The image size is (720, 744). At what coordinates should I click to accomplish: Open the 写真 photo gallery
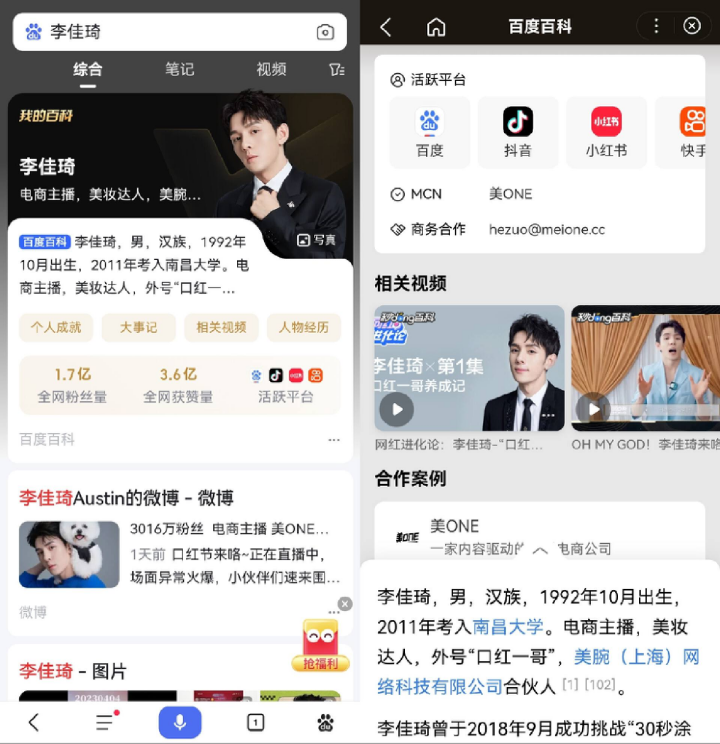(x=317, y=240)
